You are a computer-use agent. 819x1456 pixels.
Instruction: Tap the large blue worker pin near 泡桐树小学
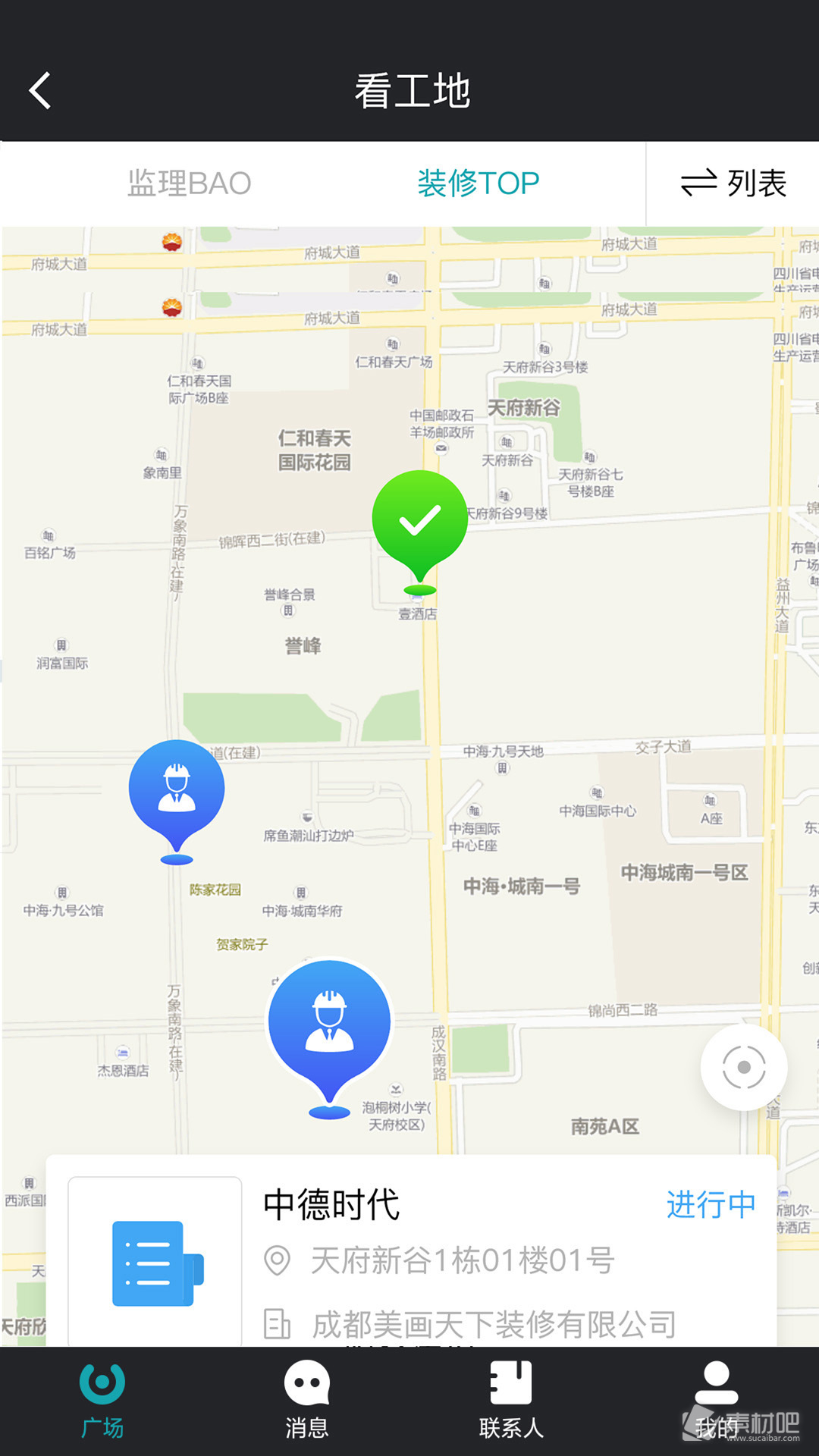pos(329,1022)
